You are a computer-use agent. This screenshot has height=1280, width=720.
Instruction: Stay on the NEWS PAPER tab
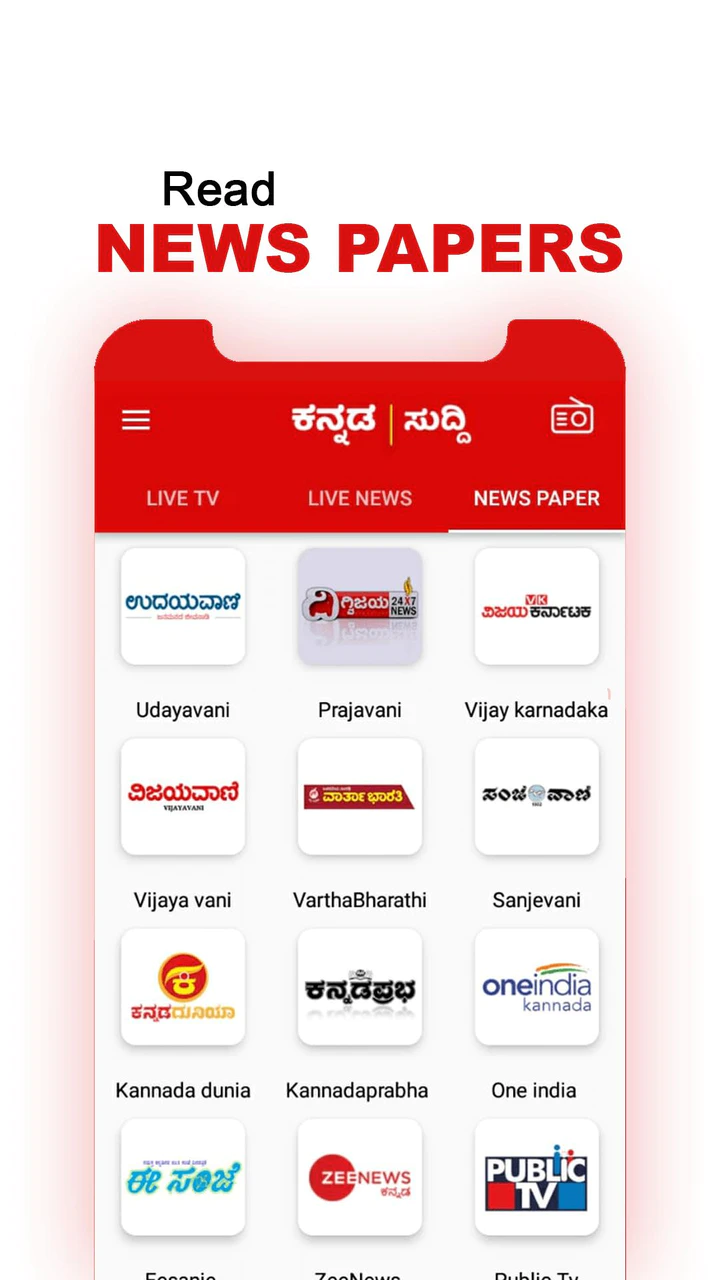(x=537, y=498)
